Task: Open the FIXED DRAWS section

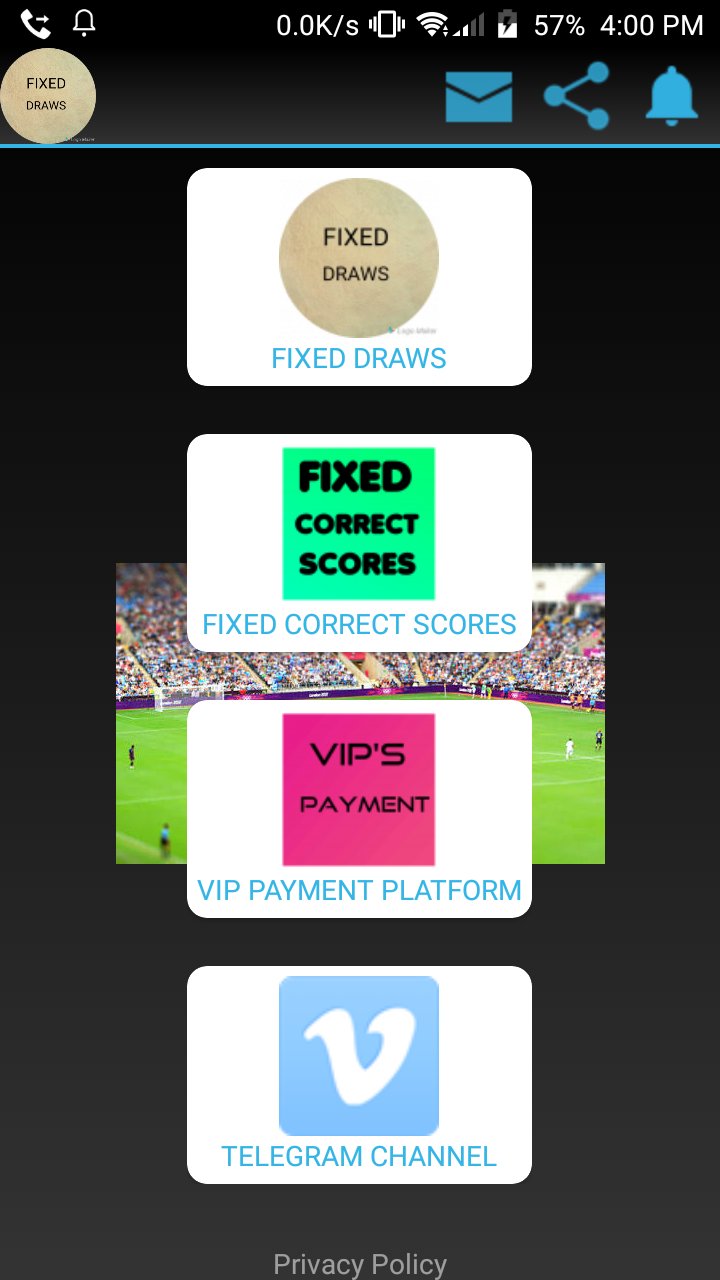Action: pos(358,358)
